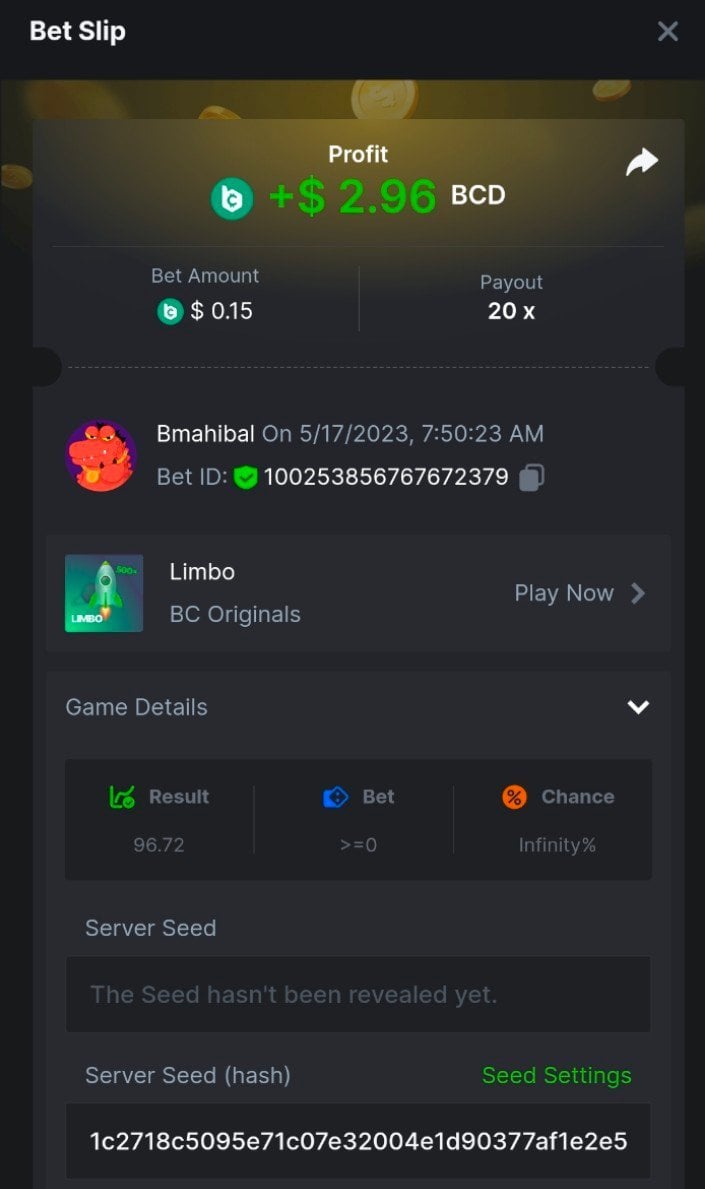
Task: Copy the Bet ID
Action: (x=531, y=477)
